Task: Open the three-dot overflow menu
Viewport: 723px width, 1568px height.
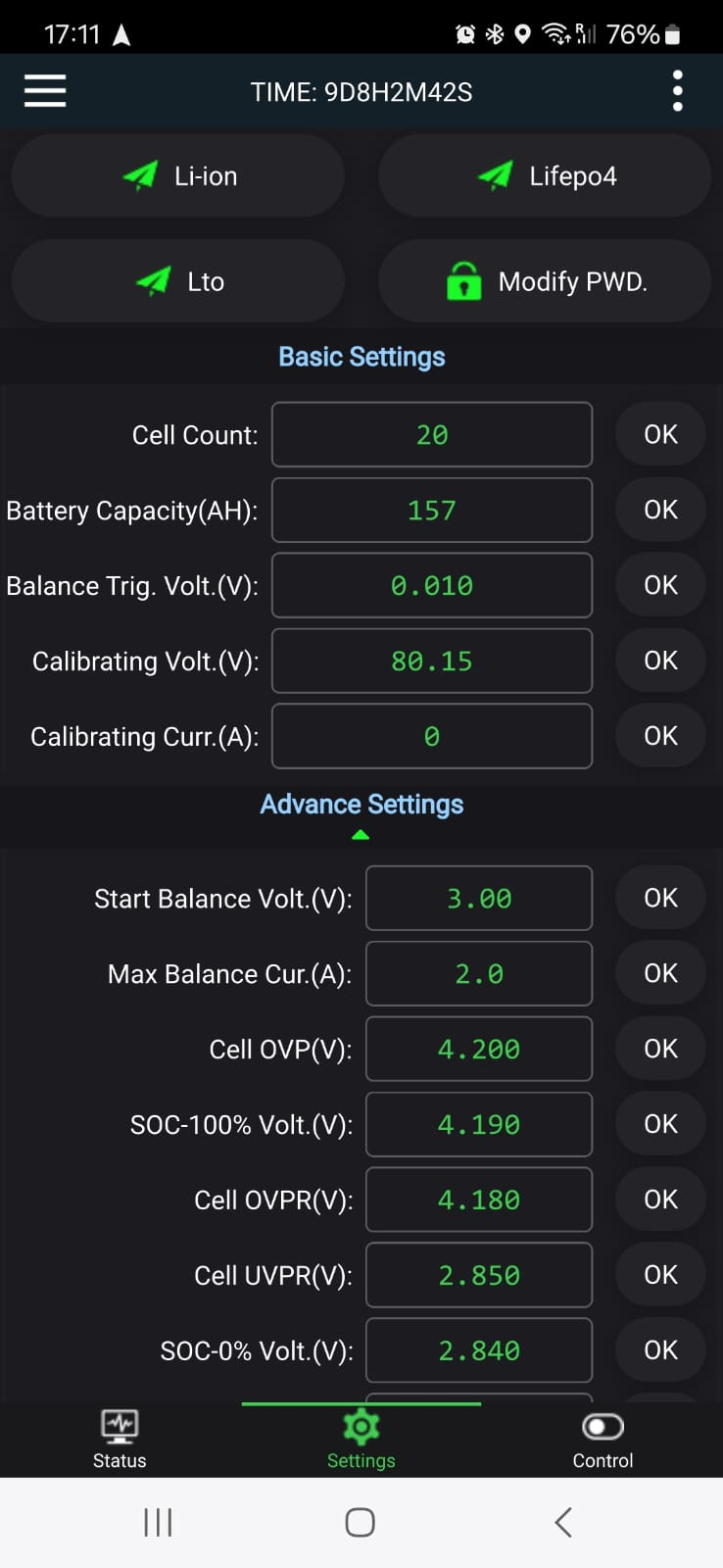Action: [677, 91]
